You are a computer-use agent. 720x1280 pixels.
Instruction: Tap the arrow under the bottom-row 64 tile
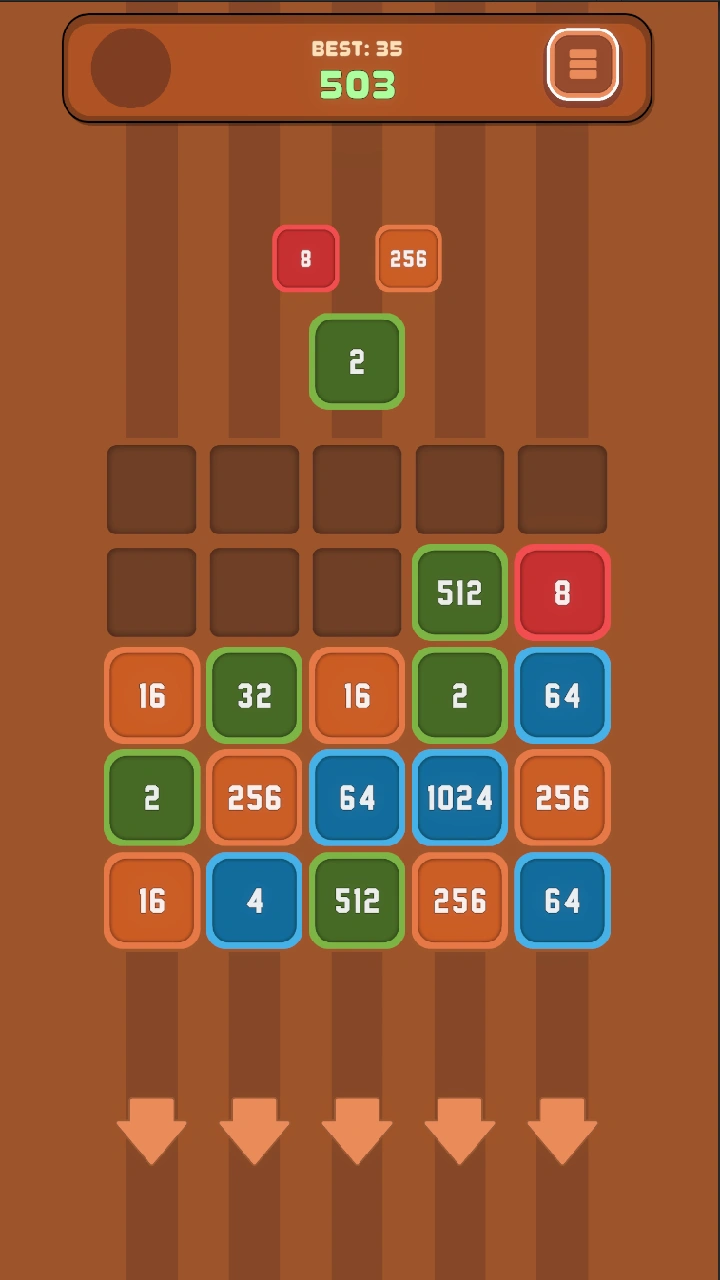point(562,1129)
